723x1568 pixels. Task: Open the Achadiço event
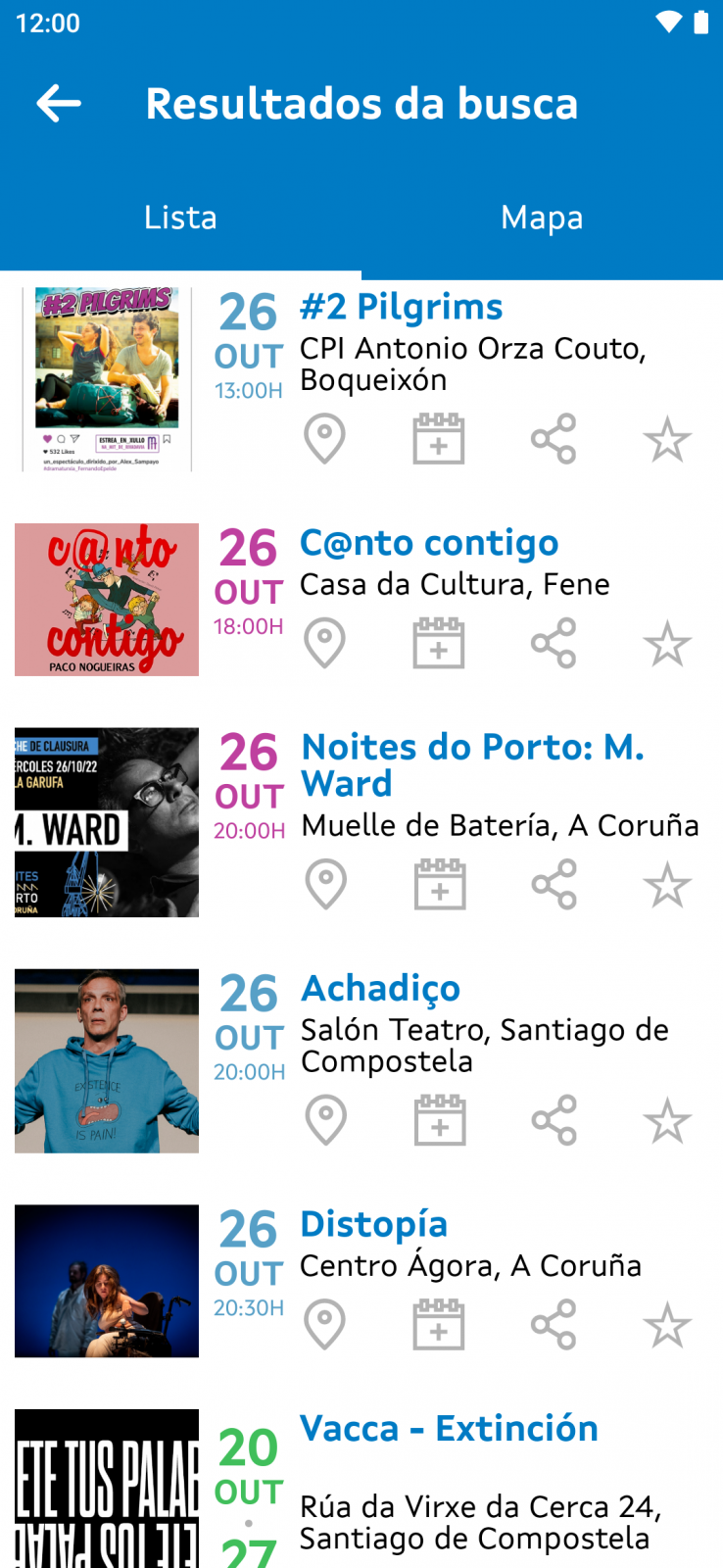click(x=380, y=988)
